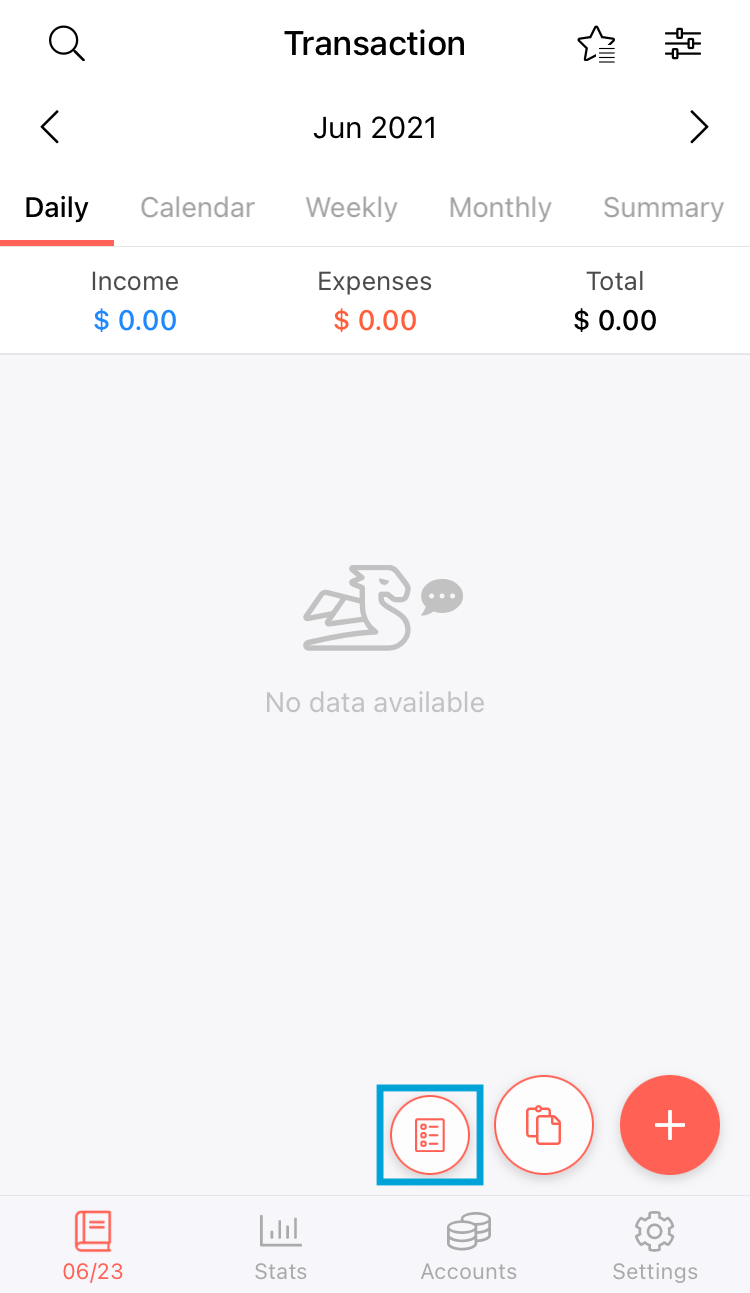Go to the previous month
The image size is (750, 1293).
click(50, 127)
